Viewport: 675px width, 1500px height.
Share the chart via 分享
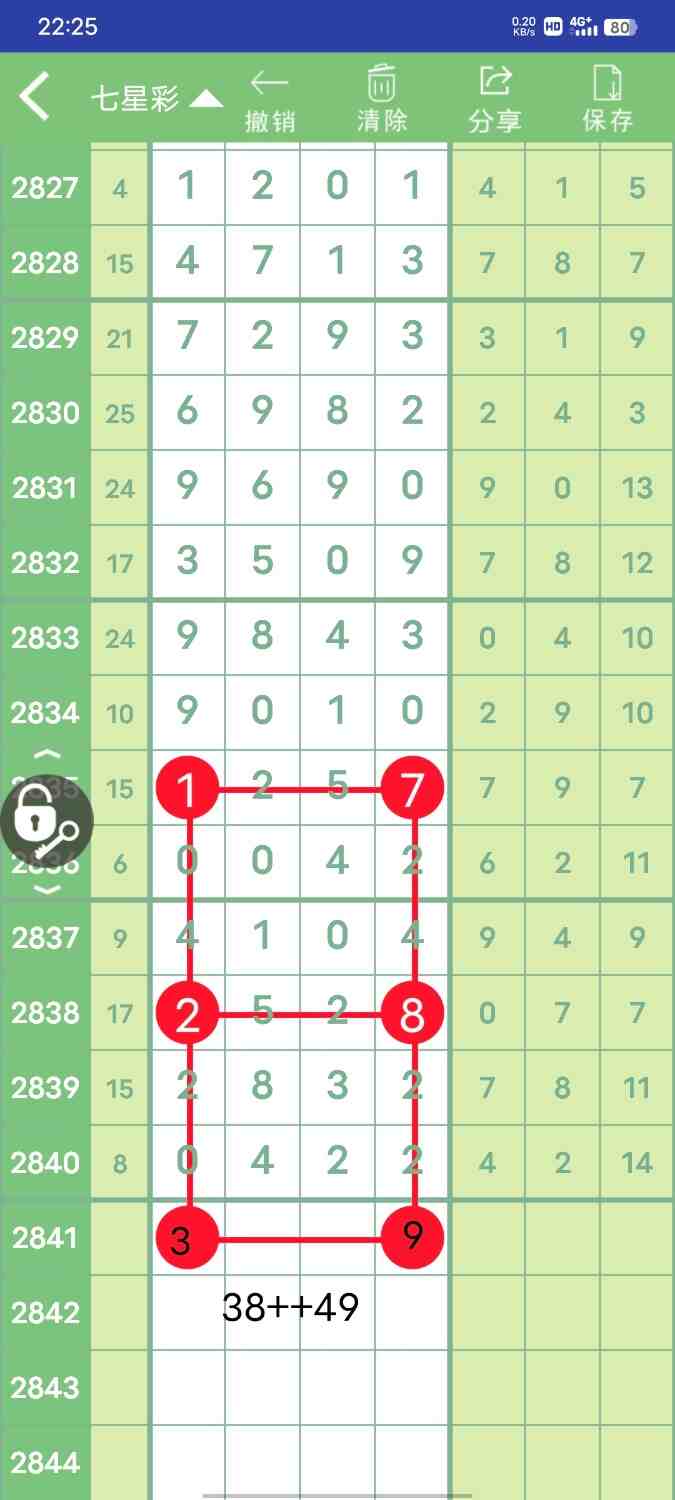[x=495, y=100]
